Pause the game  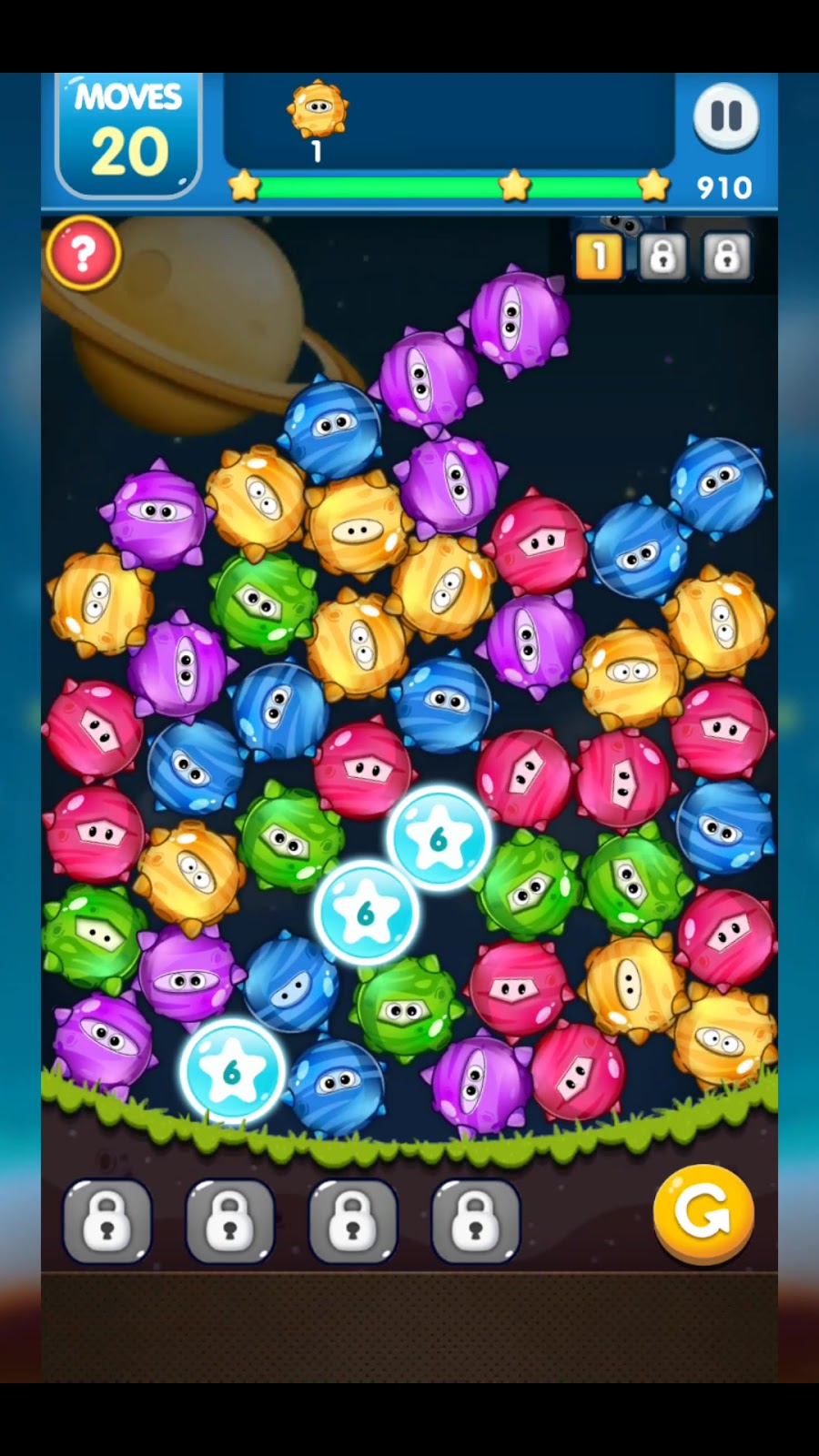point(725,116)
